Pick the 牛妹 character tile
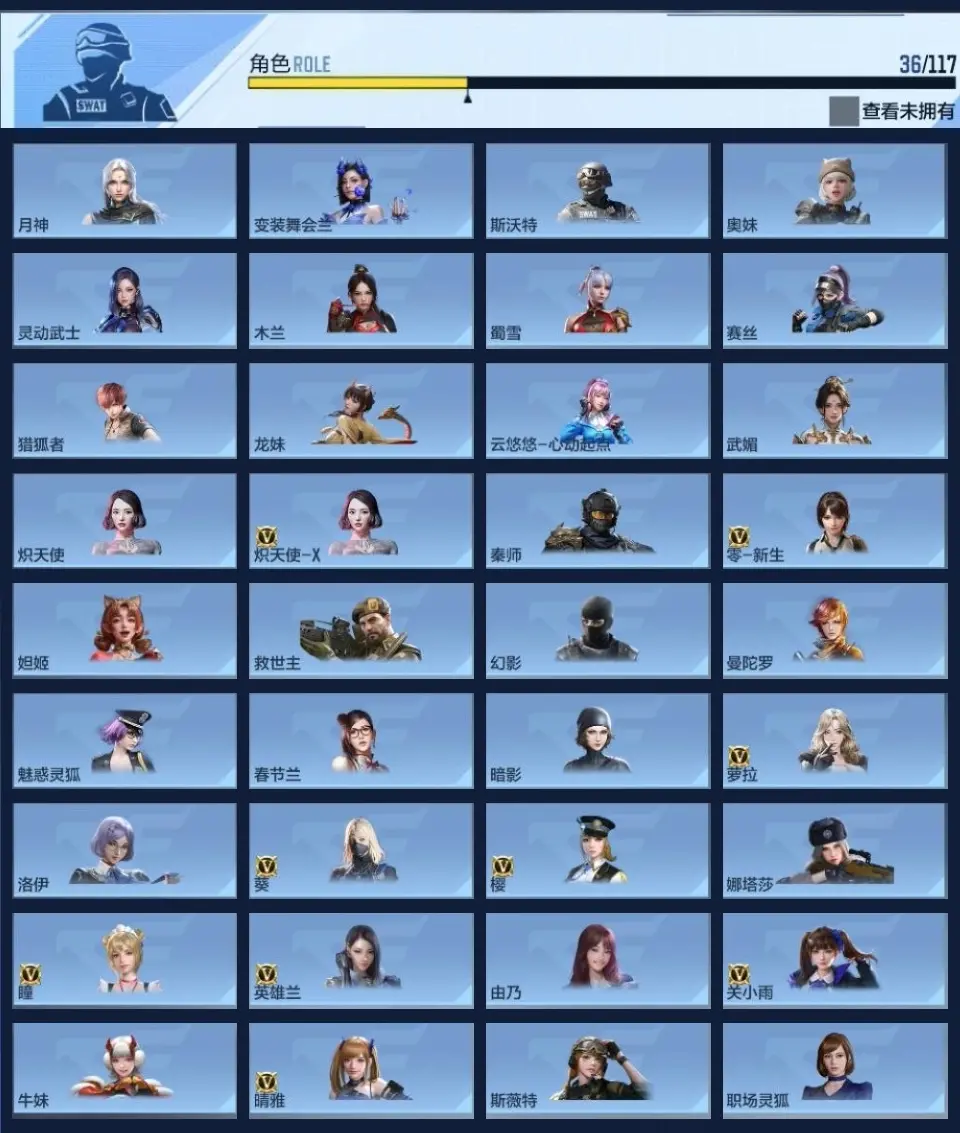Viewport: 960px width, 1133px height. pos(125,1071)
